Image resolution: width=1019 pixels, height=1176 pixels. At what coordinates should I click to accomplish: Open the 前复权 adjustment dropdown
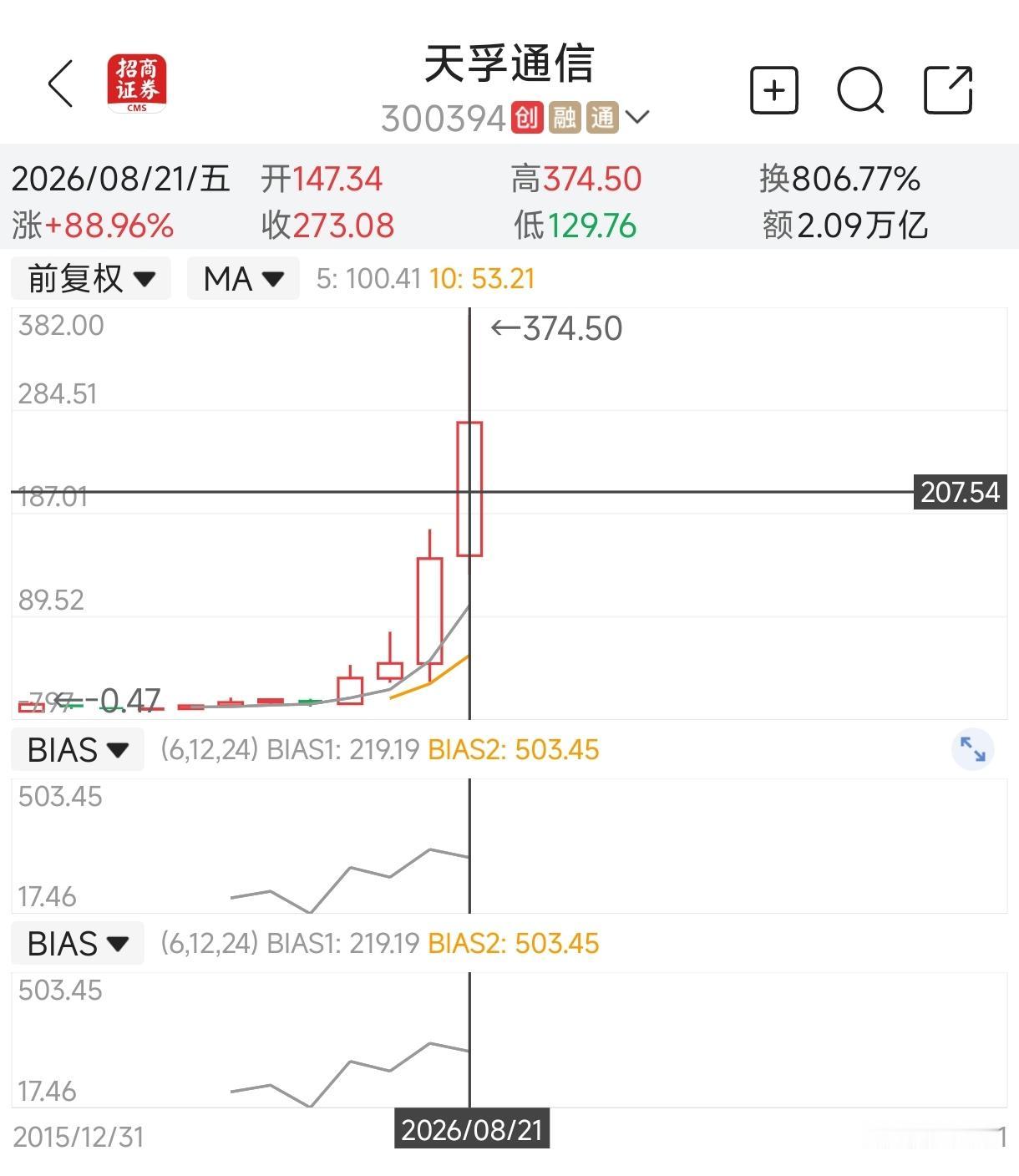91,278
